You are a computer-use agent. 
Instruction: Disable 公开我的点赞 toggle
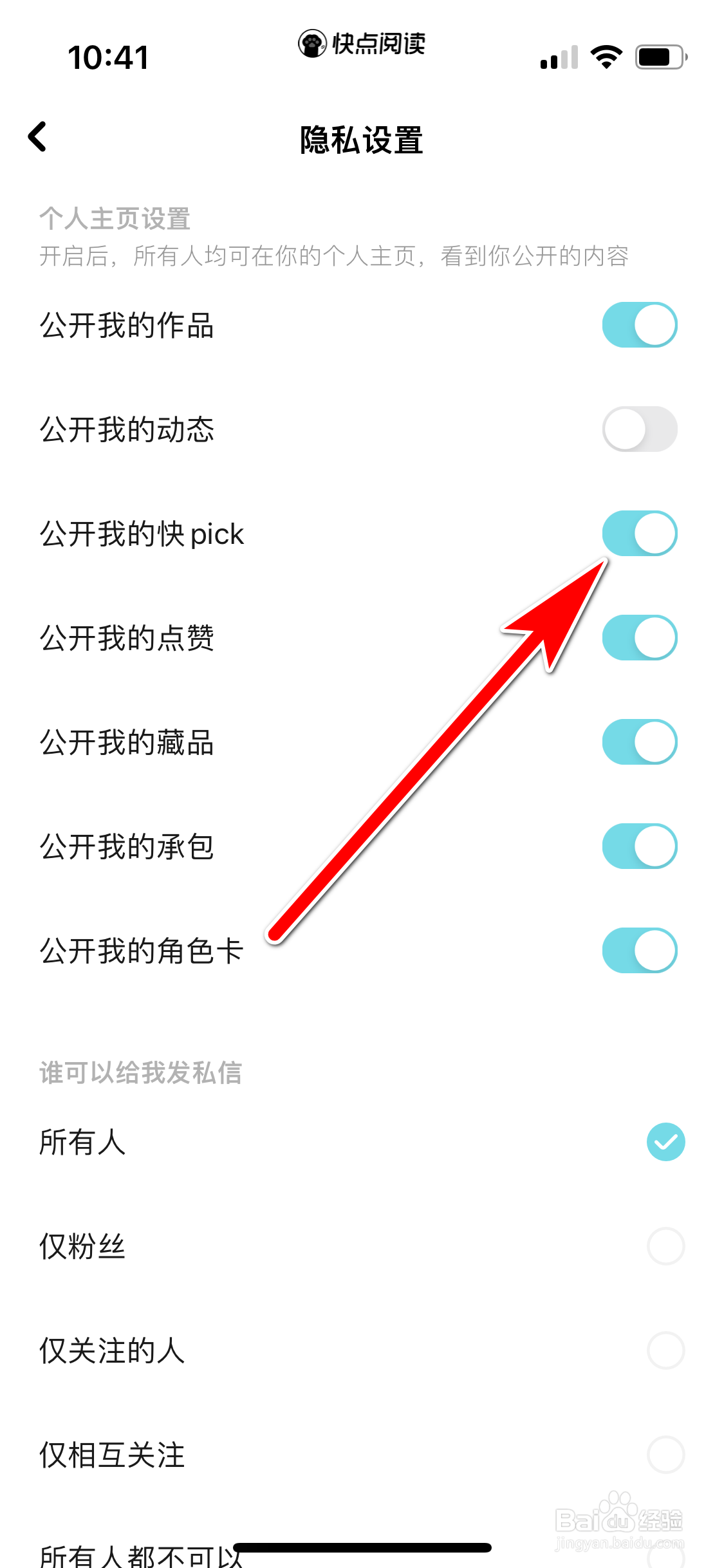point(640,638)
